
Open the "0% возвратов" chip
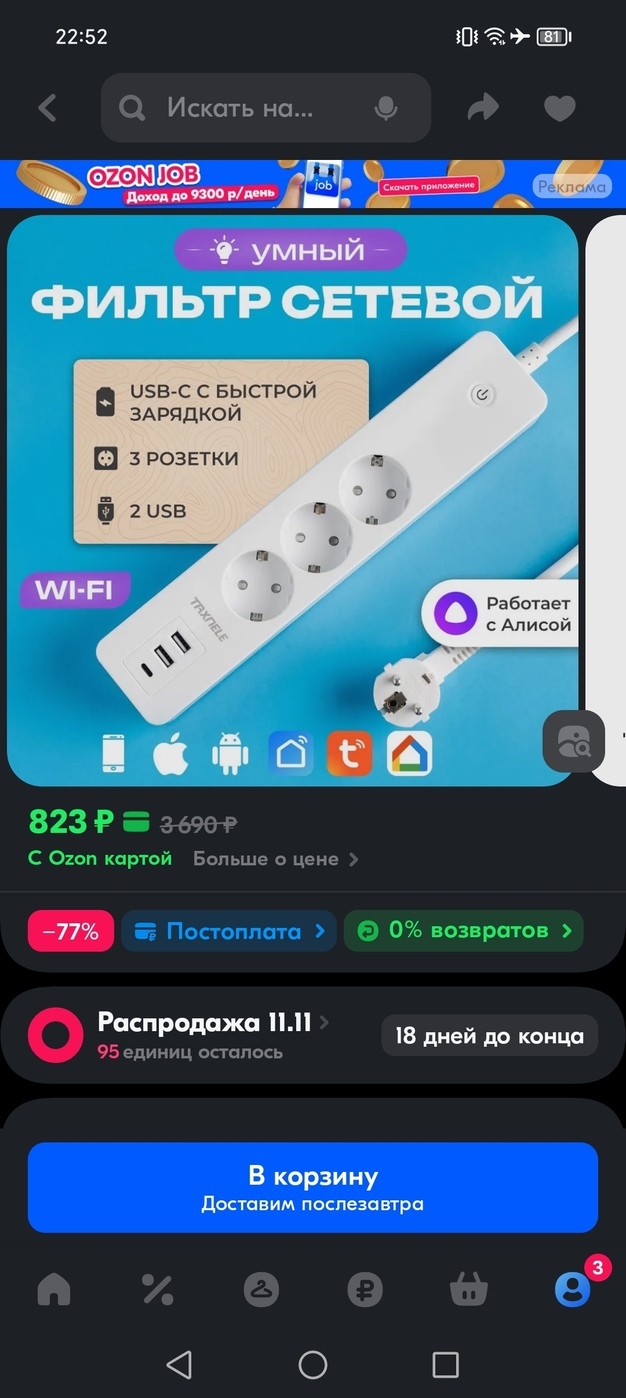coord(464,931)
